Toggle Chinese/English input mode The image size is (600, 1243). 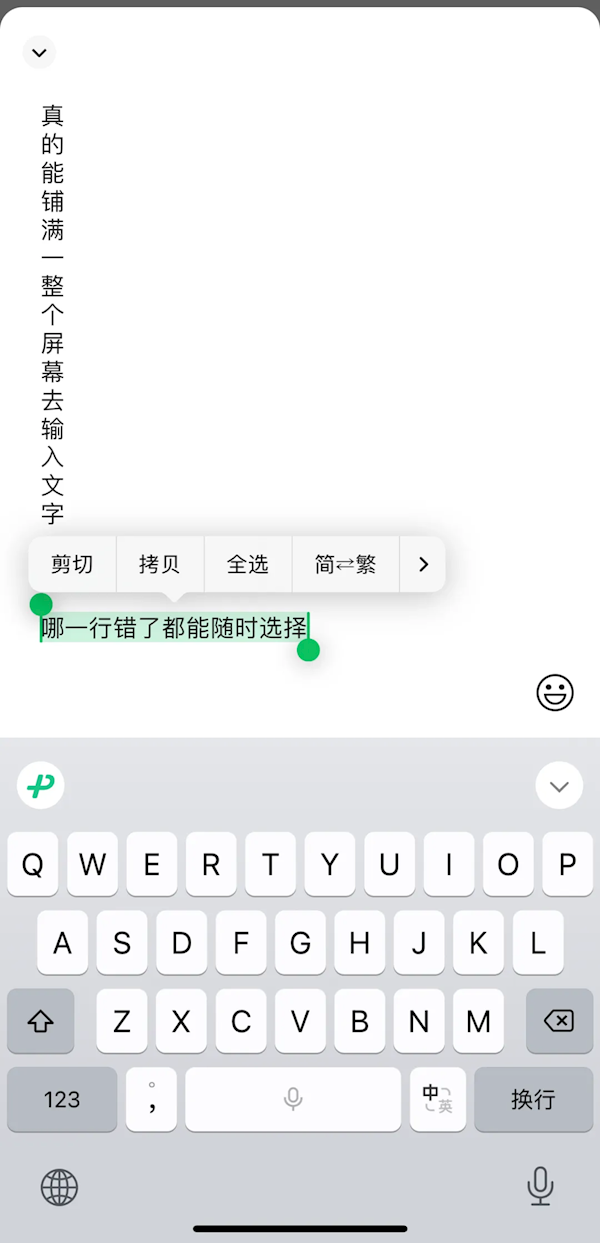(437, 1100)
